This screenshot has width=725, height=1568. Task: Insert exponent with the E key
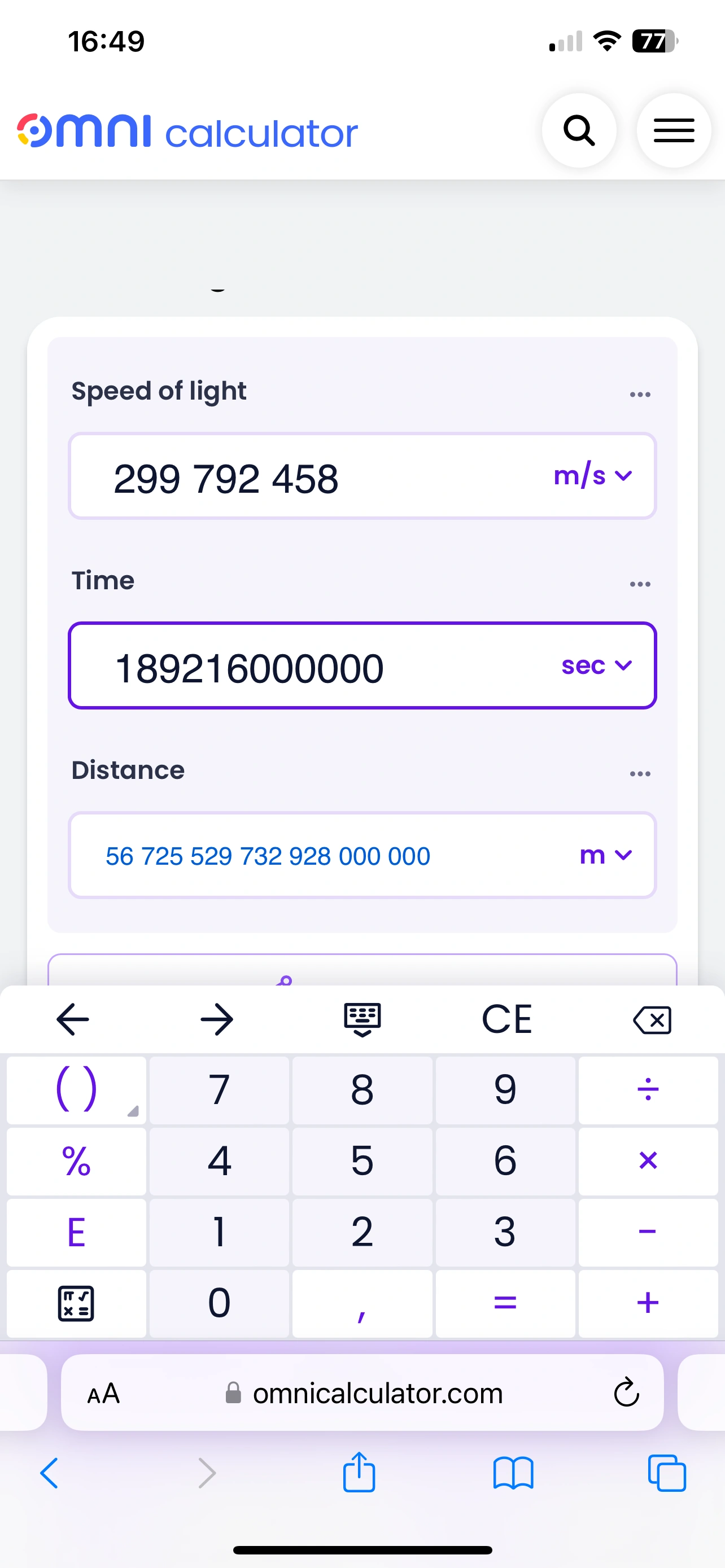[76, 1232]
